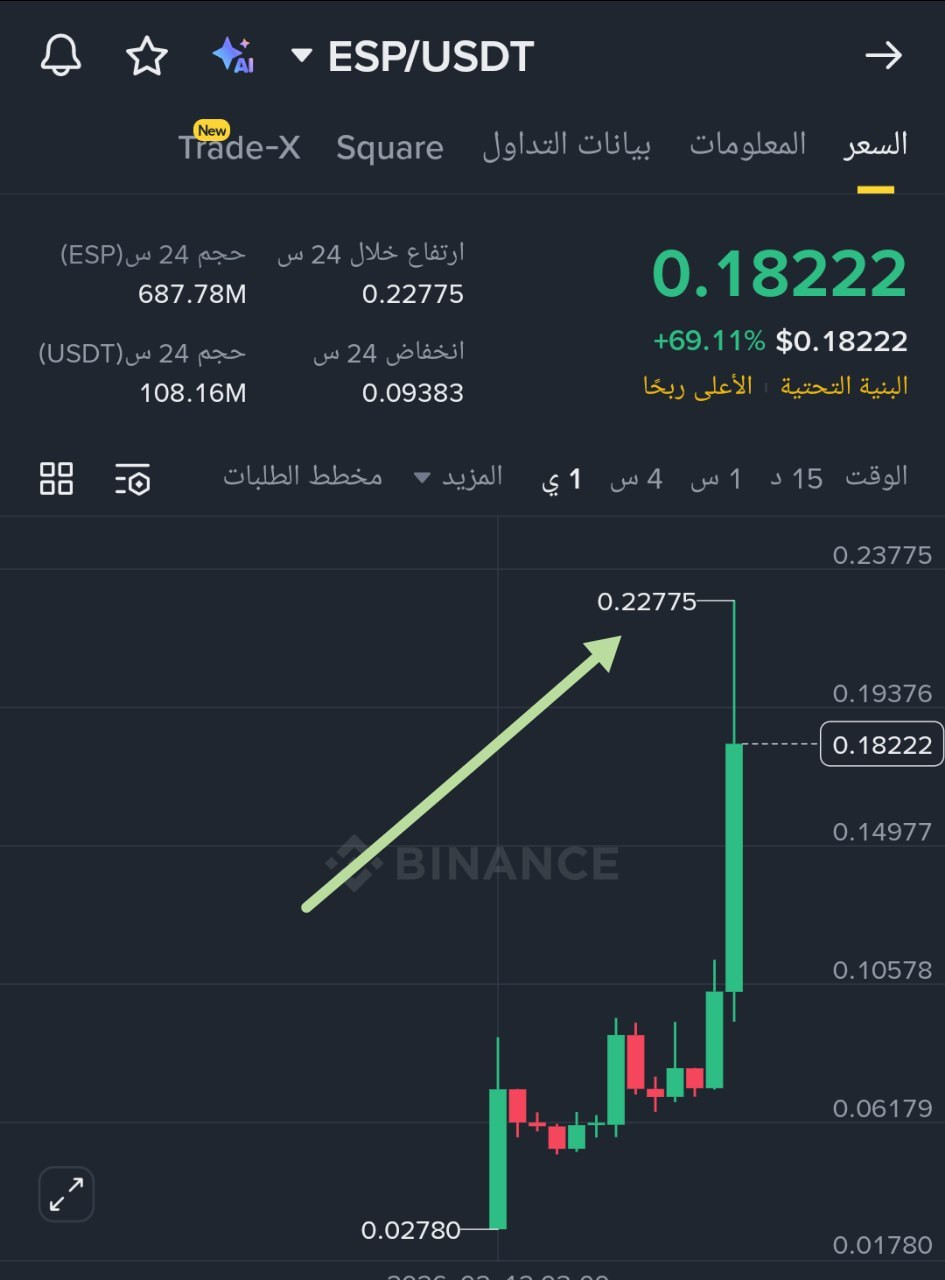Select 1 ي daily timeframe
The image size is (945, 1280).
tap(562, 478)
